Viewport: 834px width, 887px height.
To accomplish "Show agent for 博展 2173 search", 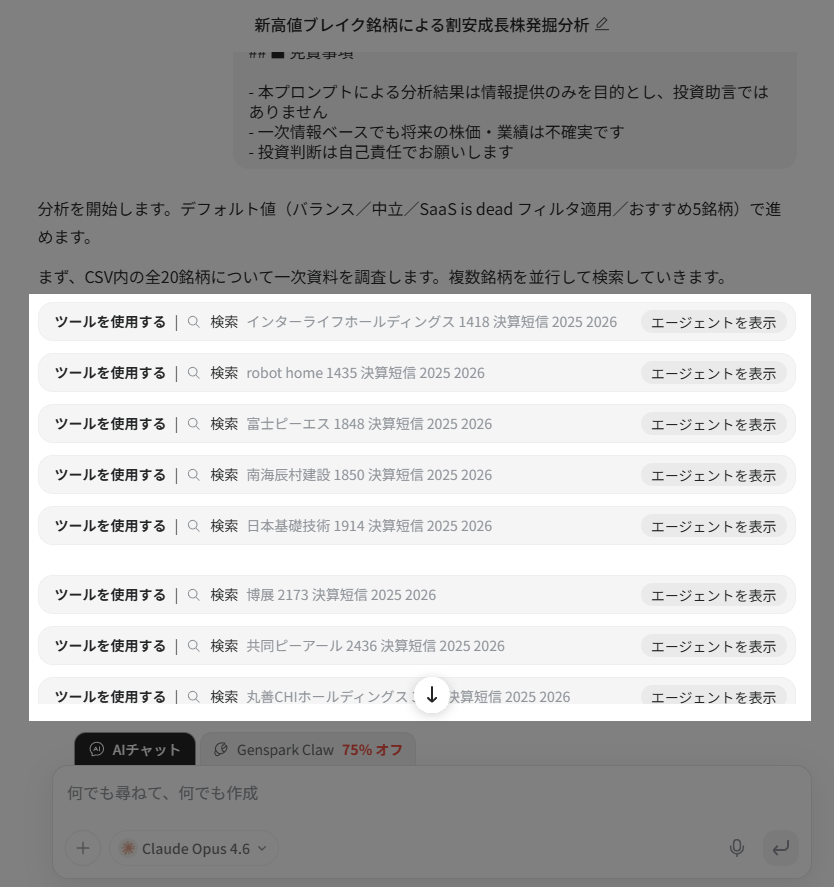I will pyautogui.click(x=713, y=595).
